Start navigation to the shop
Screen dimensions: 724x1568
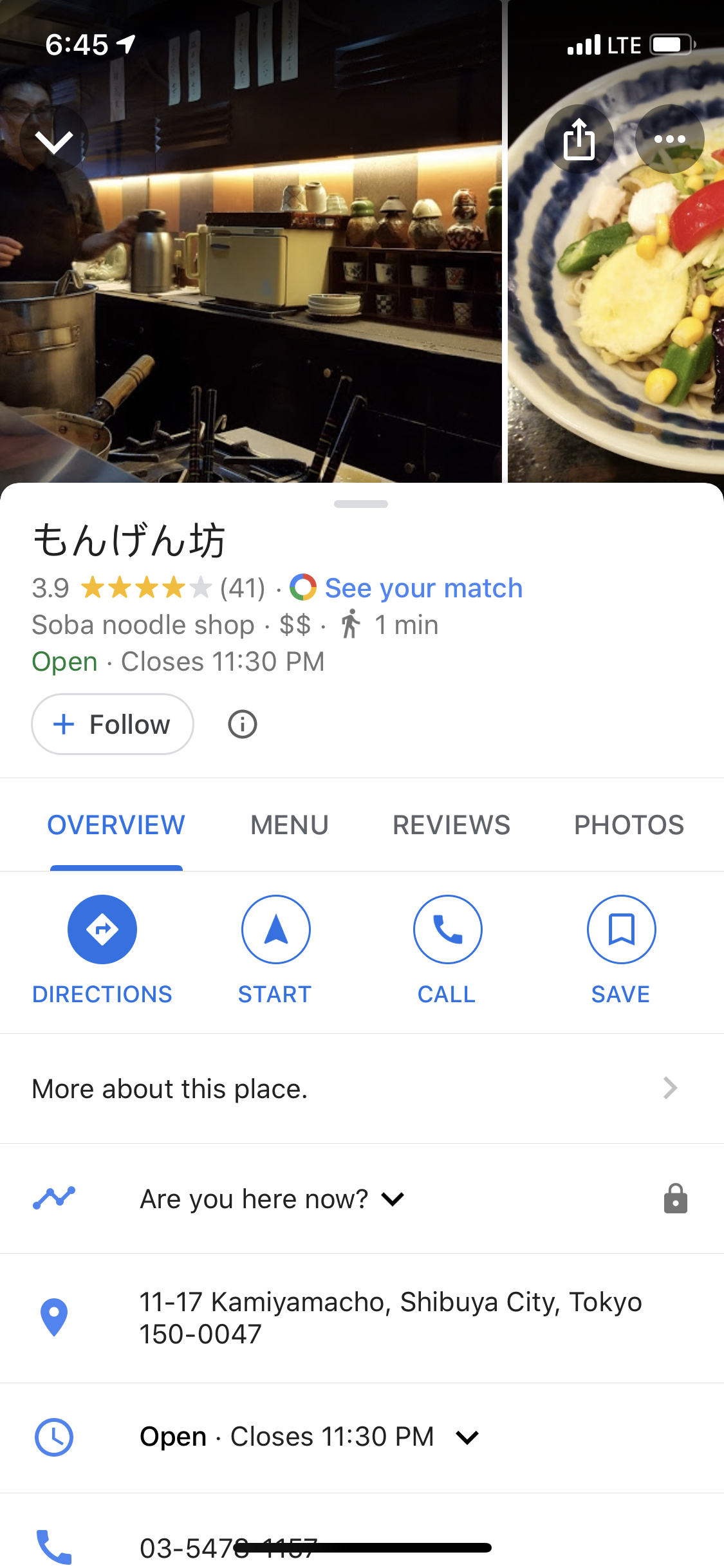[x=275, y=929]
